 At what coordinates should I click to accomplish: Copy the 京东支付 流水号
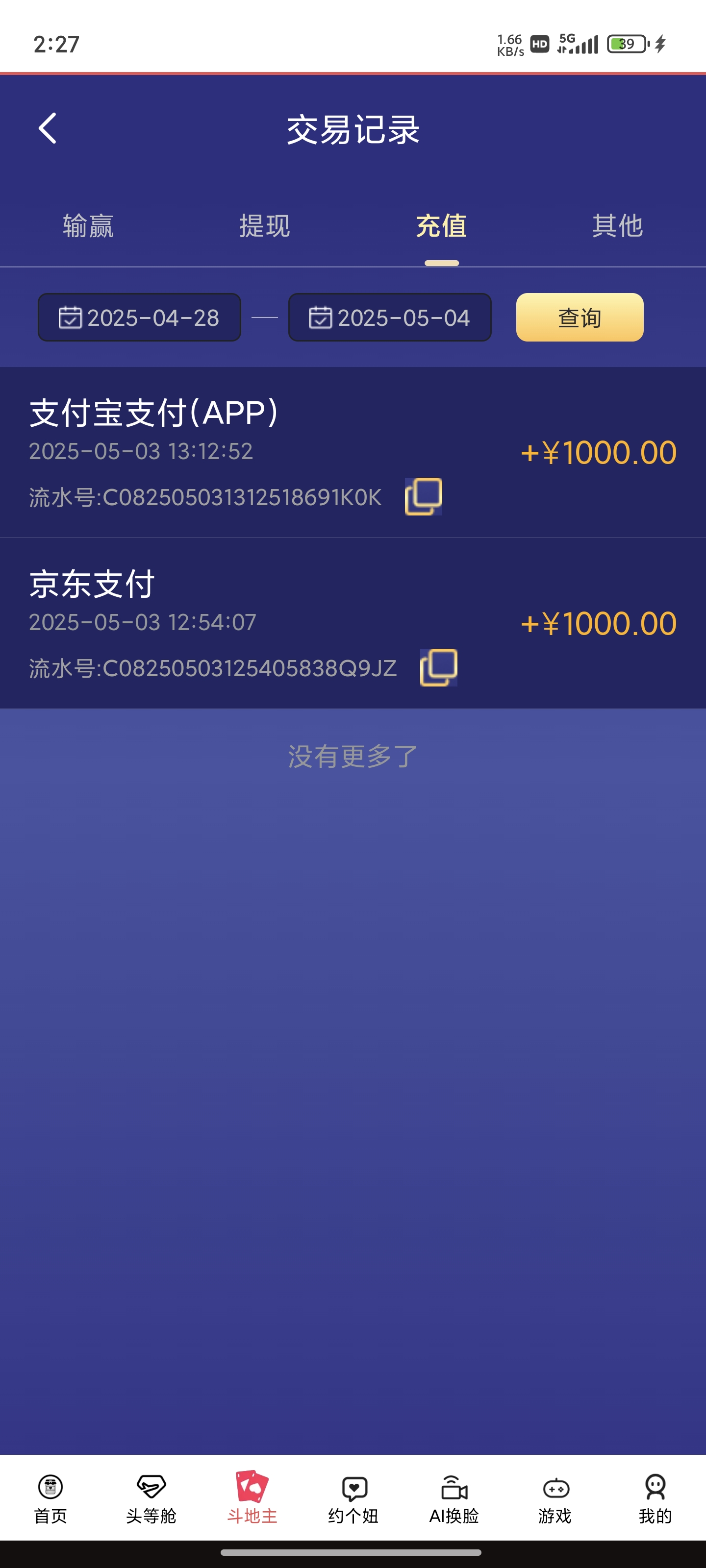[x=439, y=668]
